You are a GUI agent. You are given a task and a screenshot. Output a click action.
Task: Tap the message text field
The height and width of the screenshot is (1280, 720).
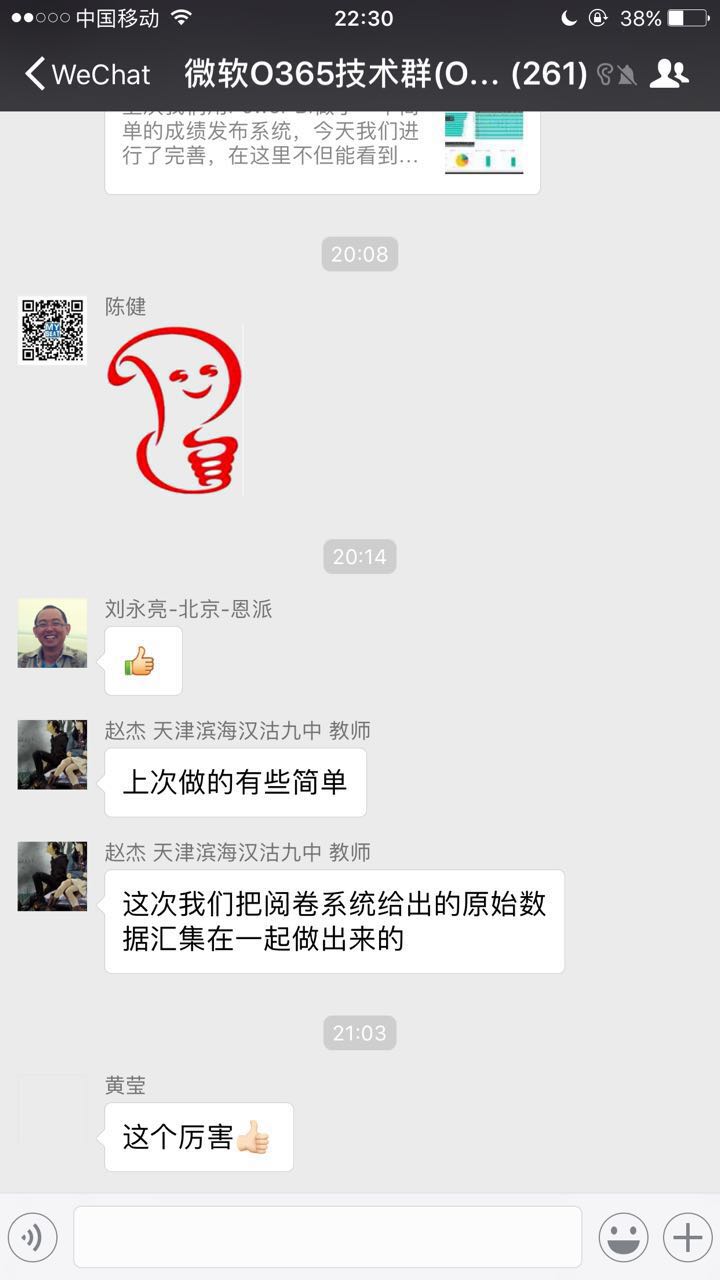[327, 1238]
